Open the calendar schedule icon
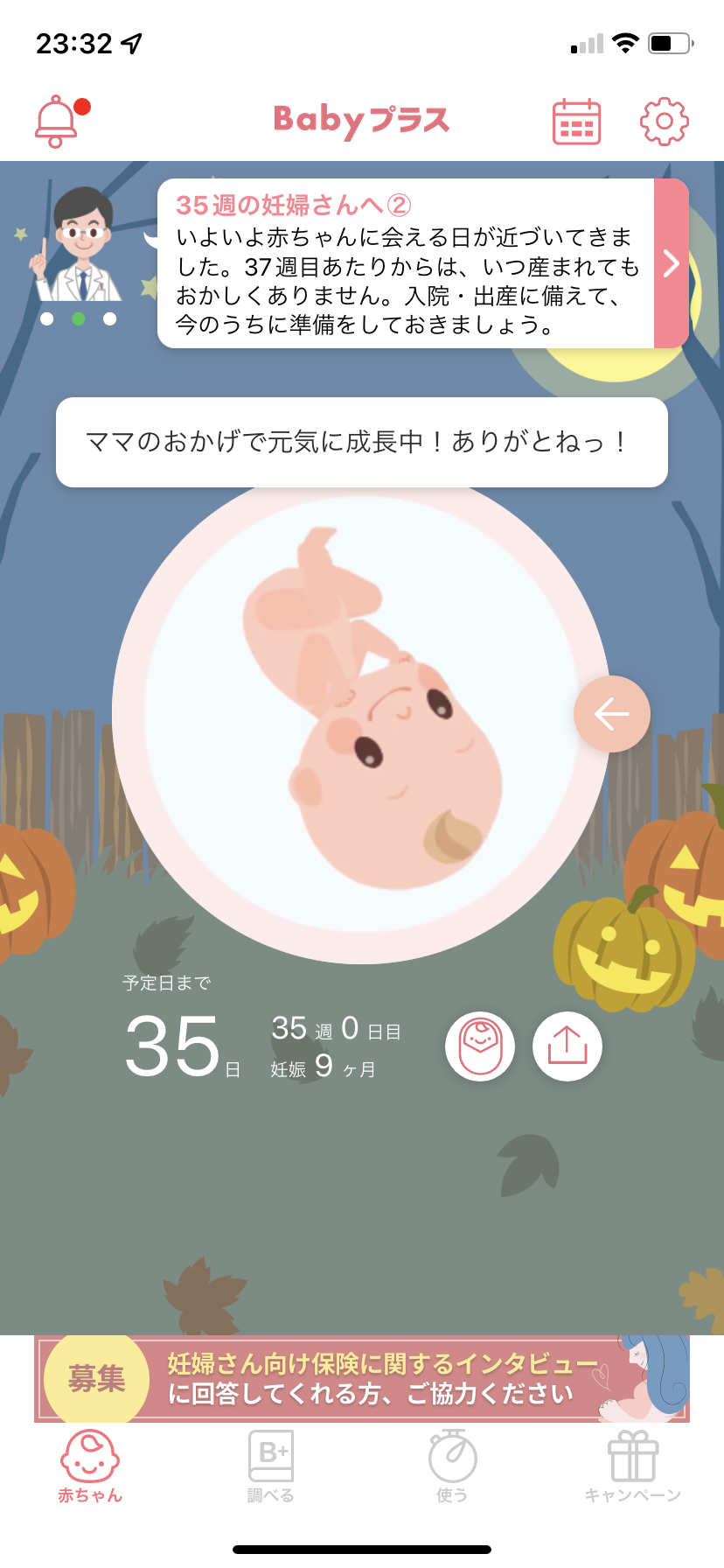The height and width of the screenshot is (1568, 724). (577, 122)
